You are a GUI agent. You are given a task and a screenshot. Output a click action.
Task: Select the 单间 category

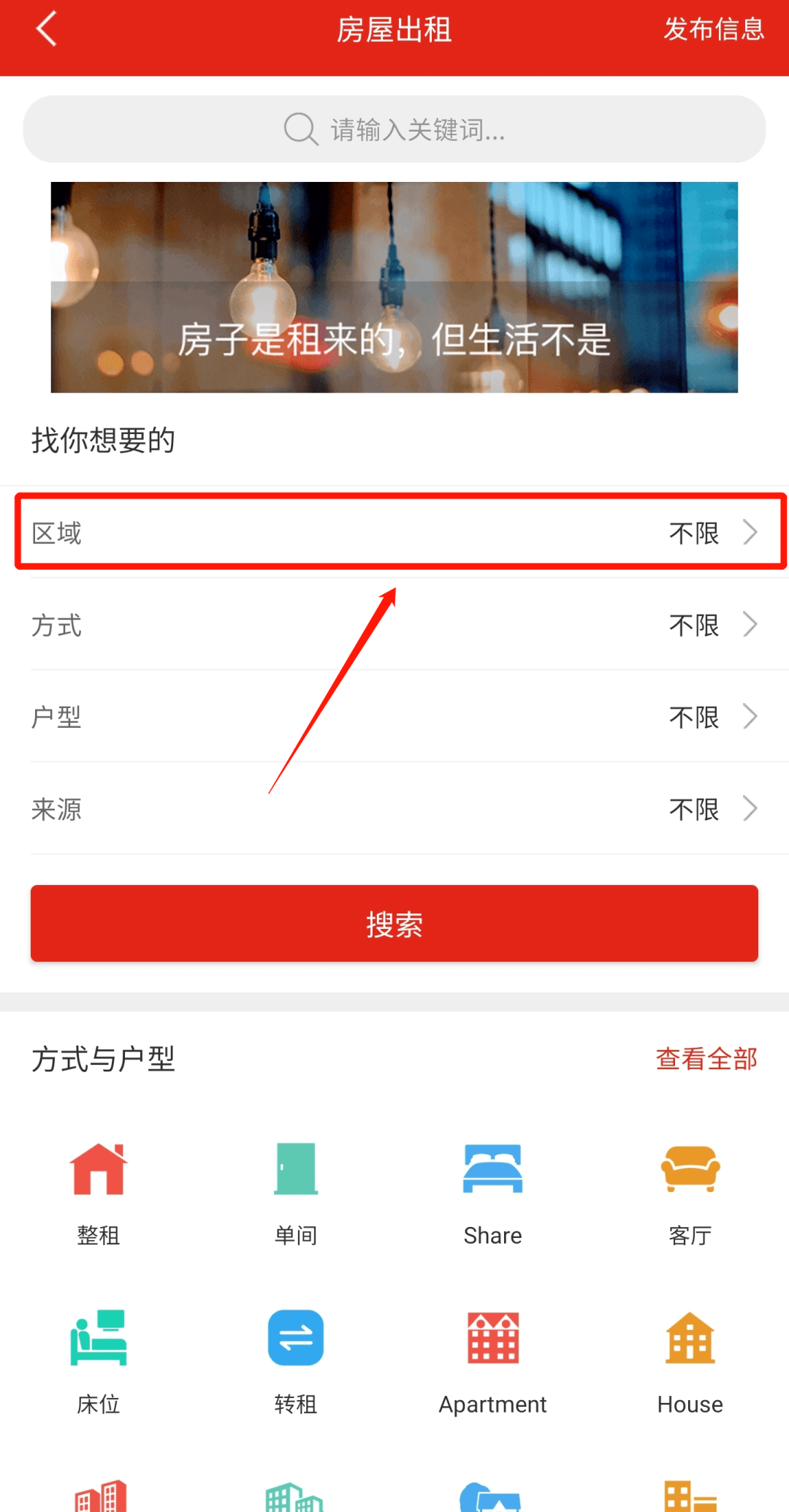pos(296,1193)
